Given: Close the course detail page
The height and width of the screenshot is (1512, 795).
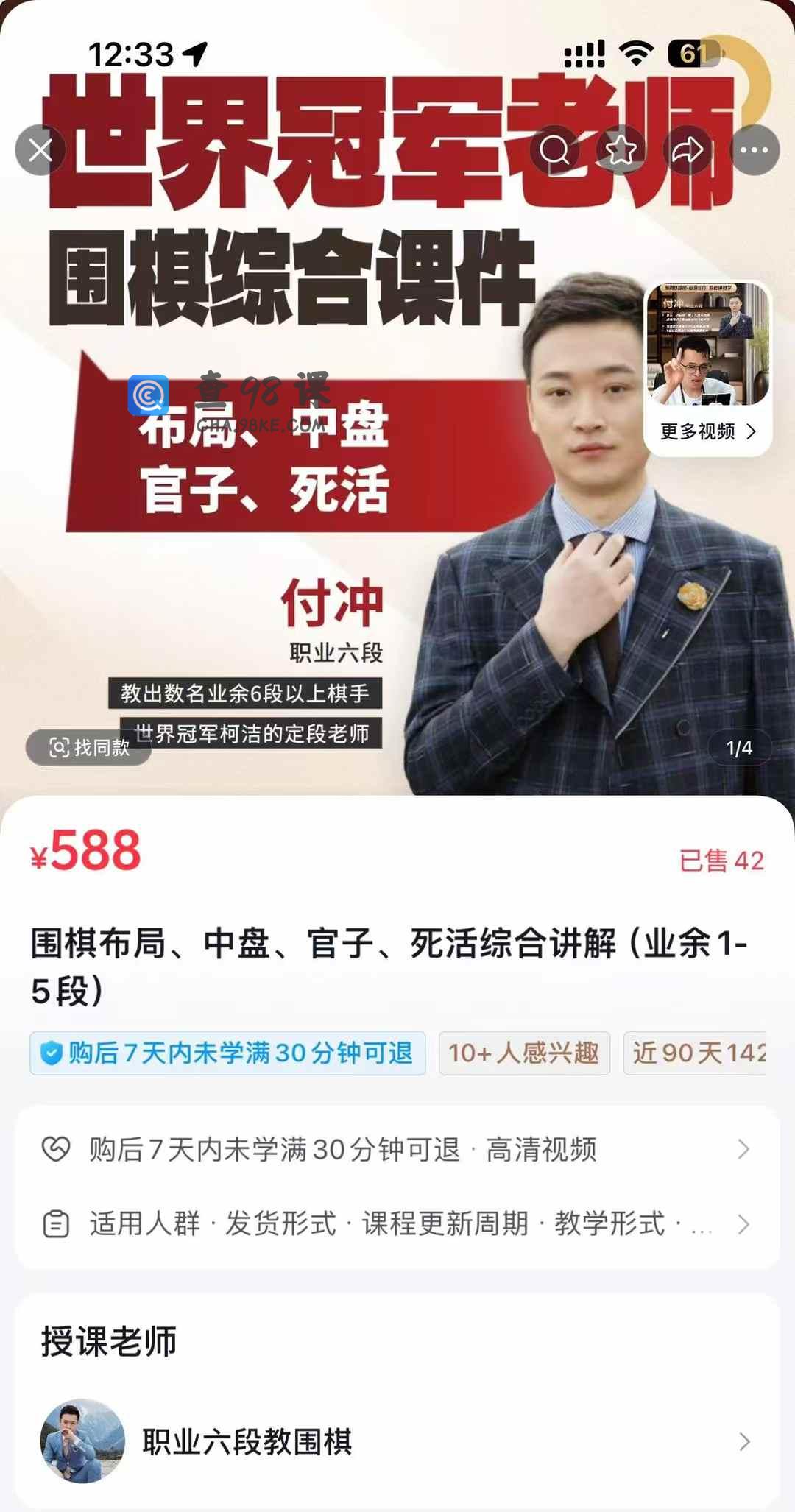Looking at the screenshot, I should point(40,150).
